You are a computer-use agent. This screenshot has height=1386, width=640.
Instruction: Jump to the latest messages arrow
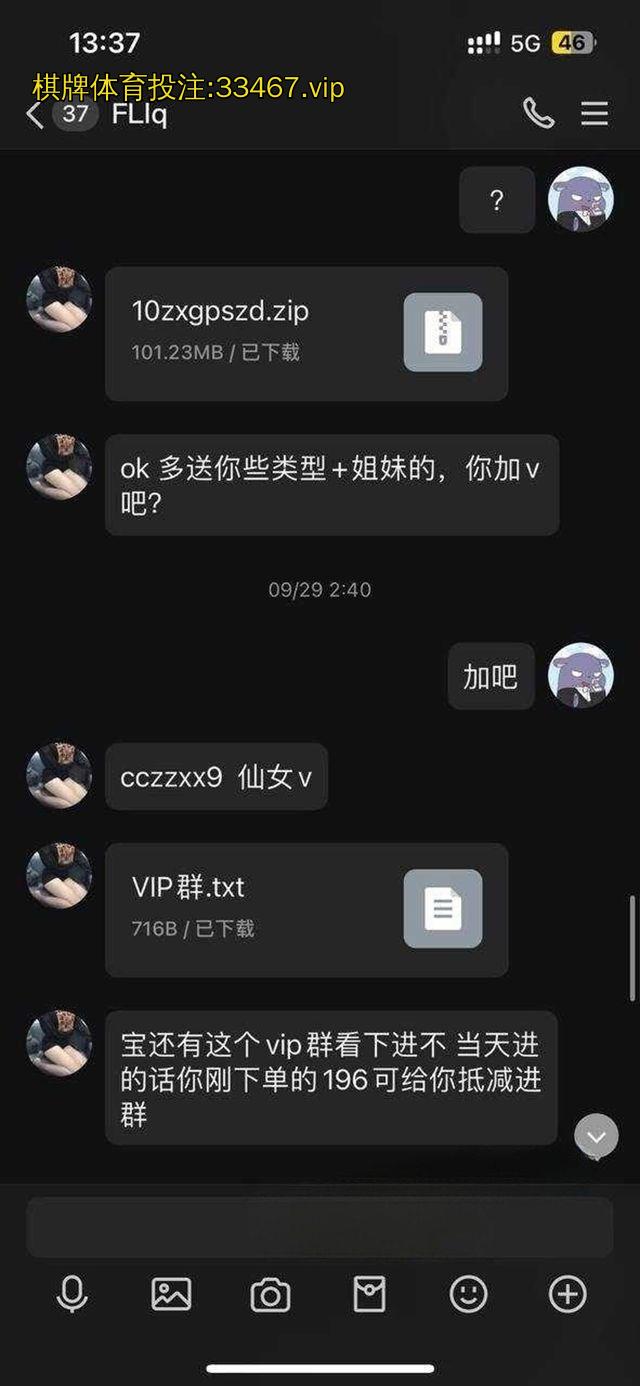[596, 1137]
